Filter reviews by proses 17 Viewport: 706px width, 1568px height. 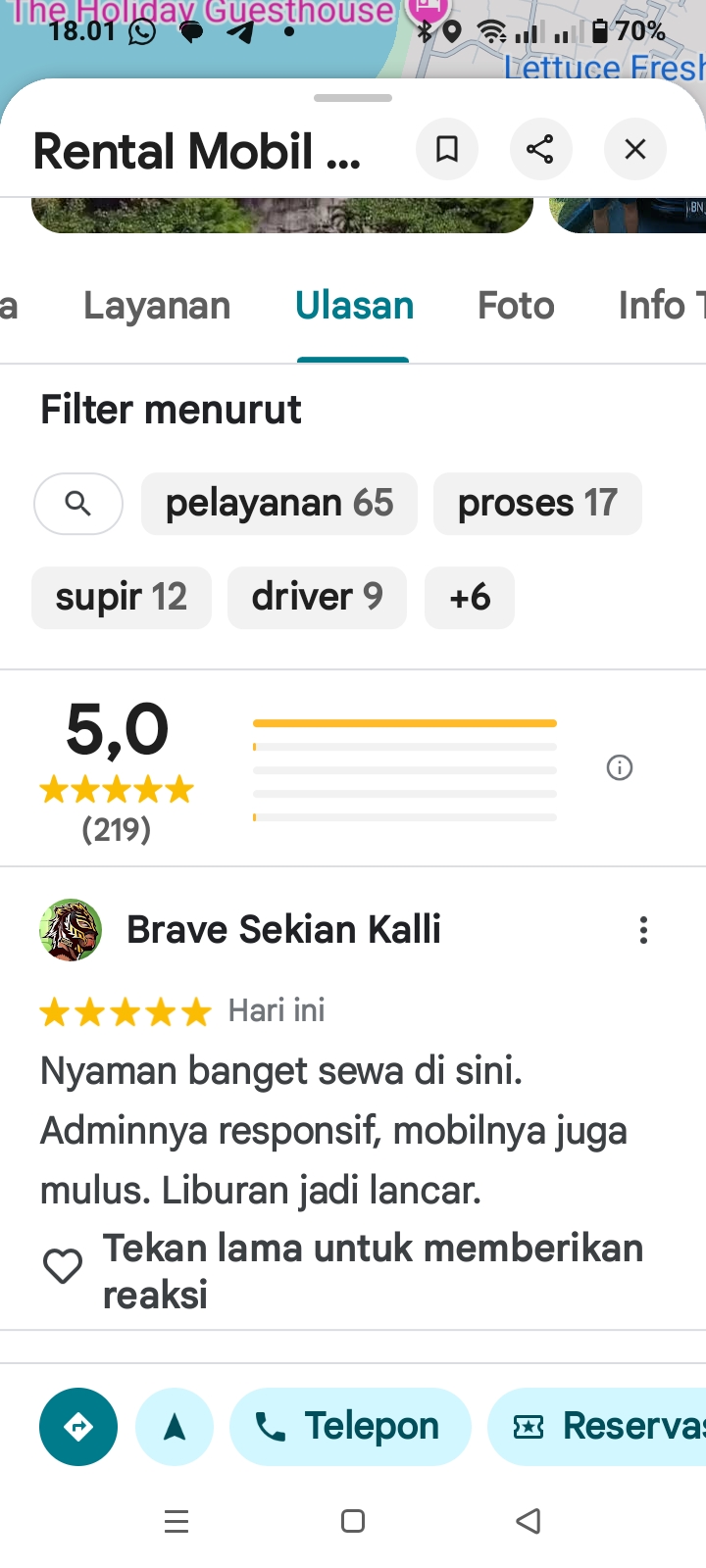pos(537,504)
